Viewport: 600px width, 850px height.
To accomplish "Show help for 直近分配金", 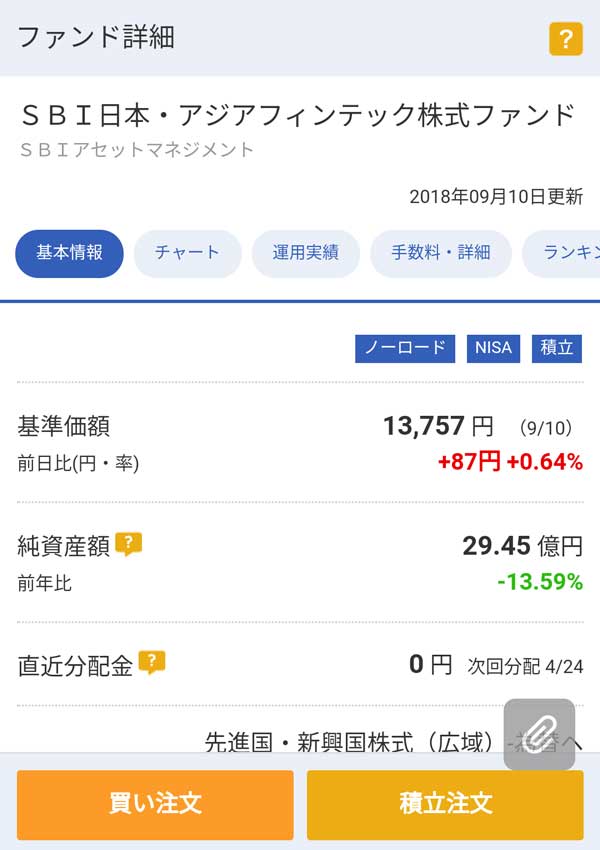I will [x=151, y=662].
